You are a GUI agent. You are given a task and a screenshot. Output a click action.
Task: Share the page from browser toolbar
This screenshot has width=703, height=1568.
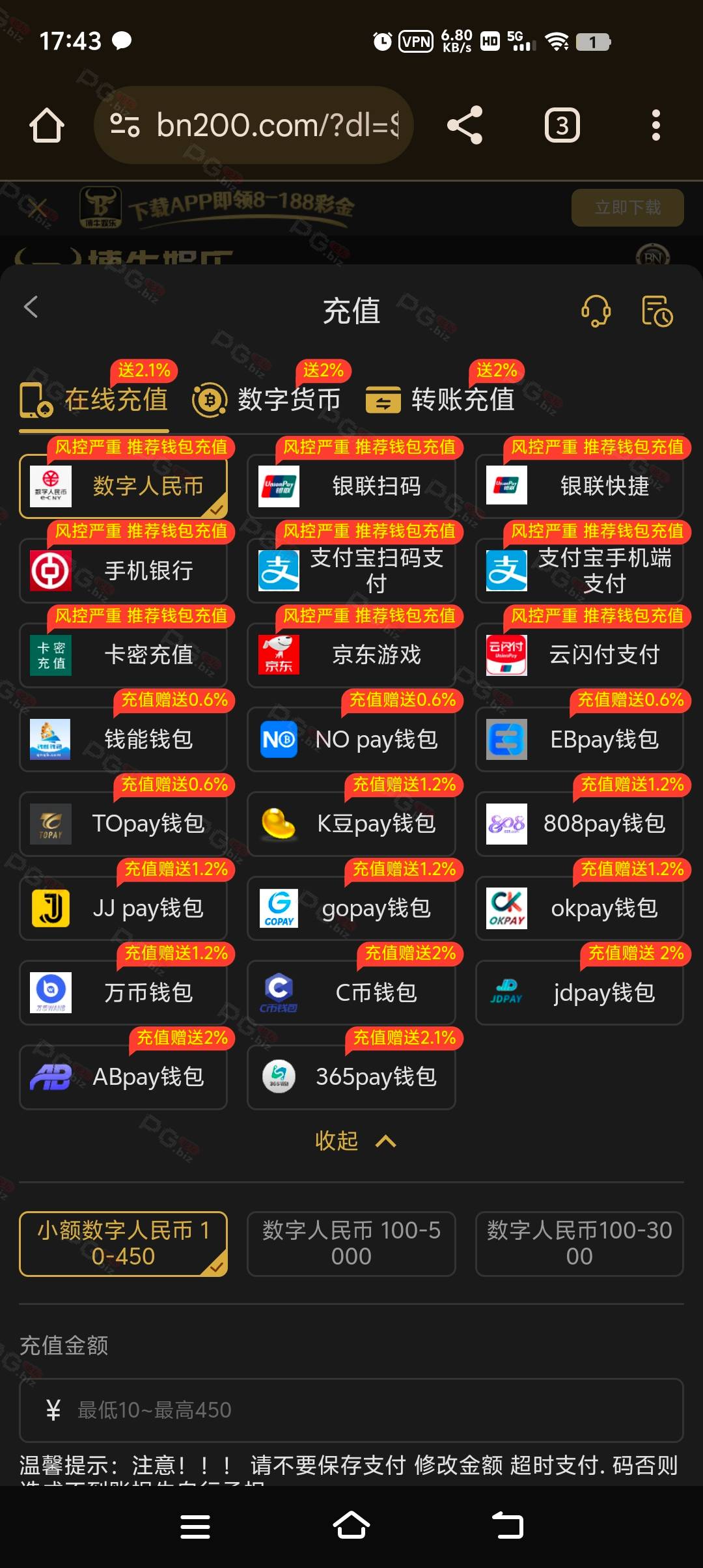[x=465, y=125]
